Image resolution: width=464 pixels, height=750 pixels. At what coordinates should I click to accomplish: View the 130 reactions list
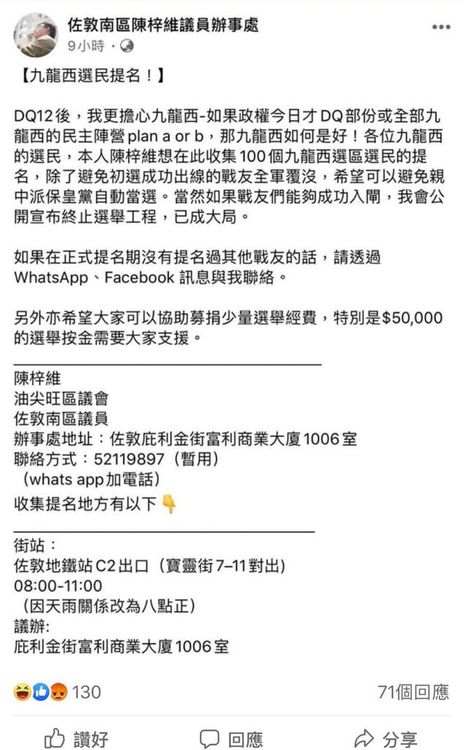[x=57, y=692]
